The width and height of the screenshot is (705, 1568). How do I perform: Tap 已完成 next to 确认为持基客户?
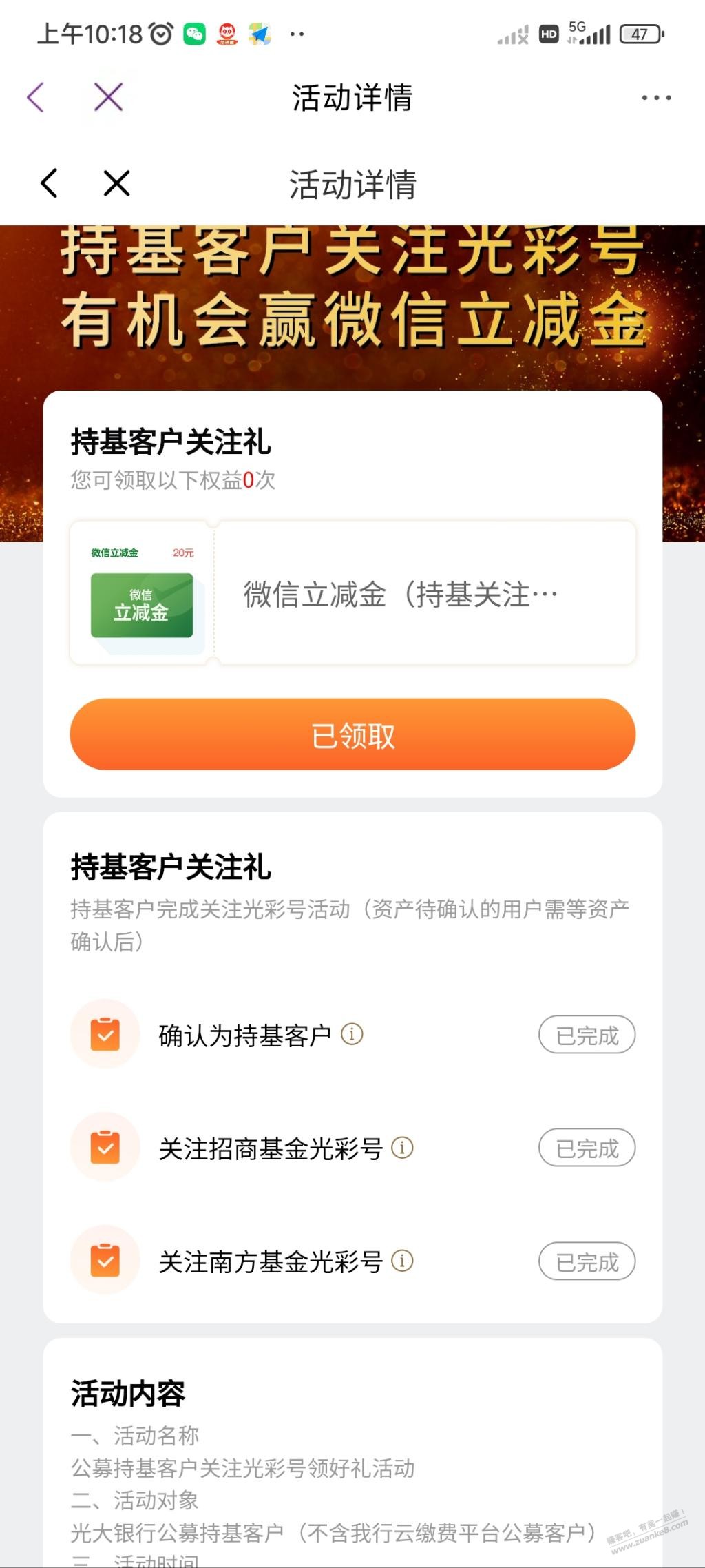587,1035
